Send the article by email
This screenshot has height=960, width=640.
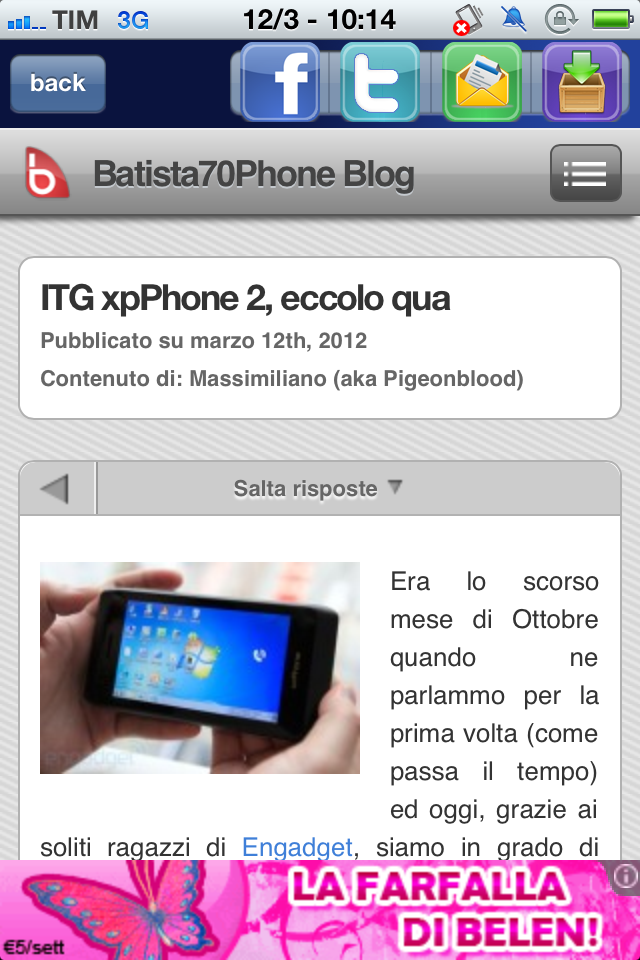tap(482, 83)
